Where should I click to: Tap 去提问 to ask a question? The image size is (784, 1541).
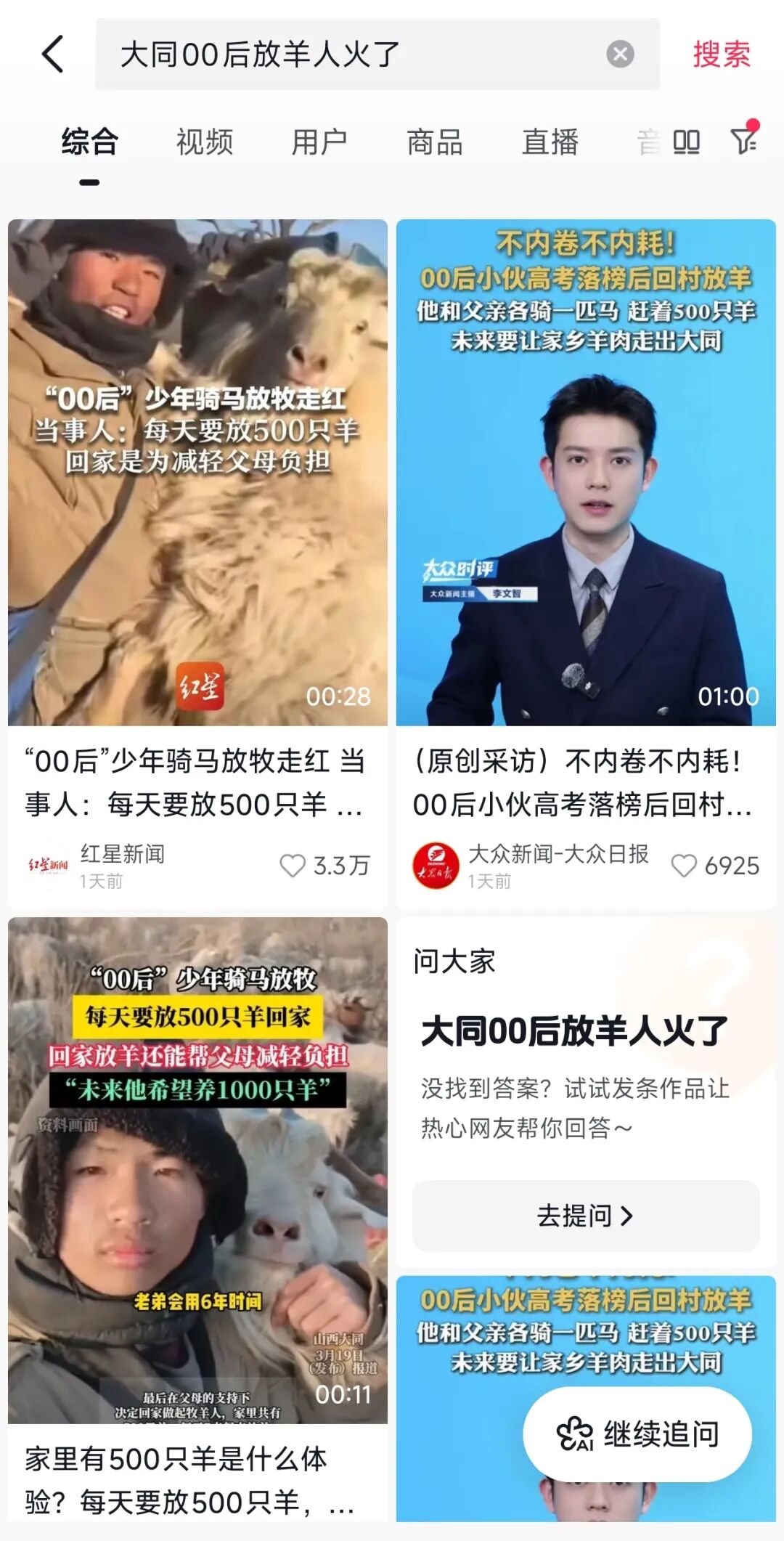tap(585, 1215)
